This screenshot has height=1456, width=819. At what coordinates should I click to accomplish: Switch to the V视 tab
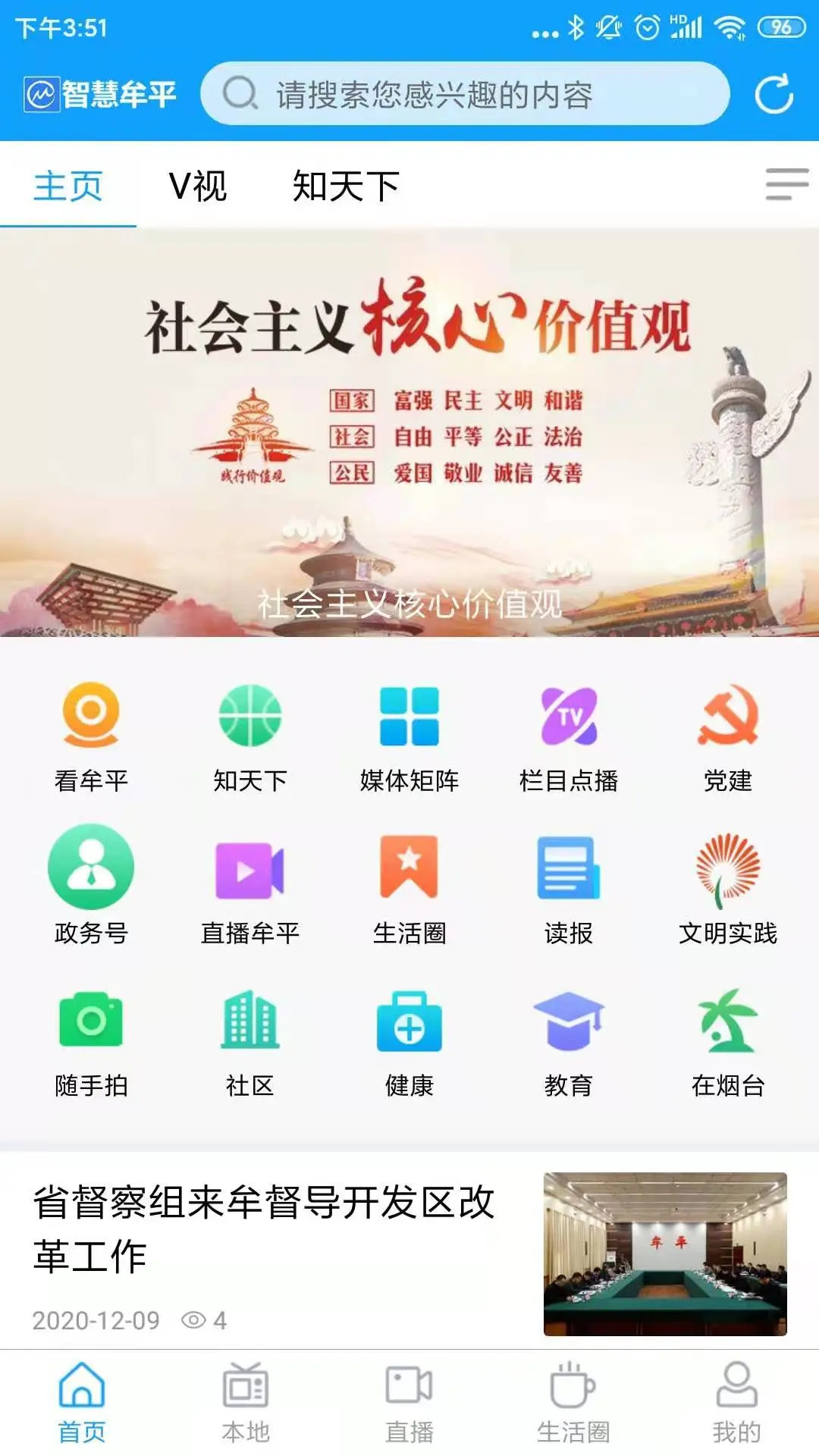click(197, 186)
